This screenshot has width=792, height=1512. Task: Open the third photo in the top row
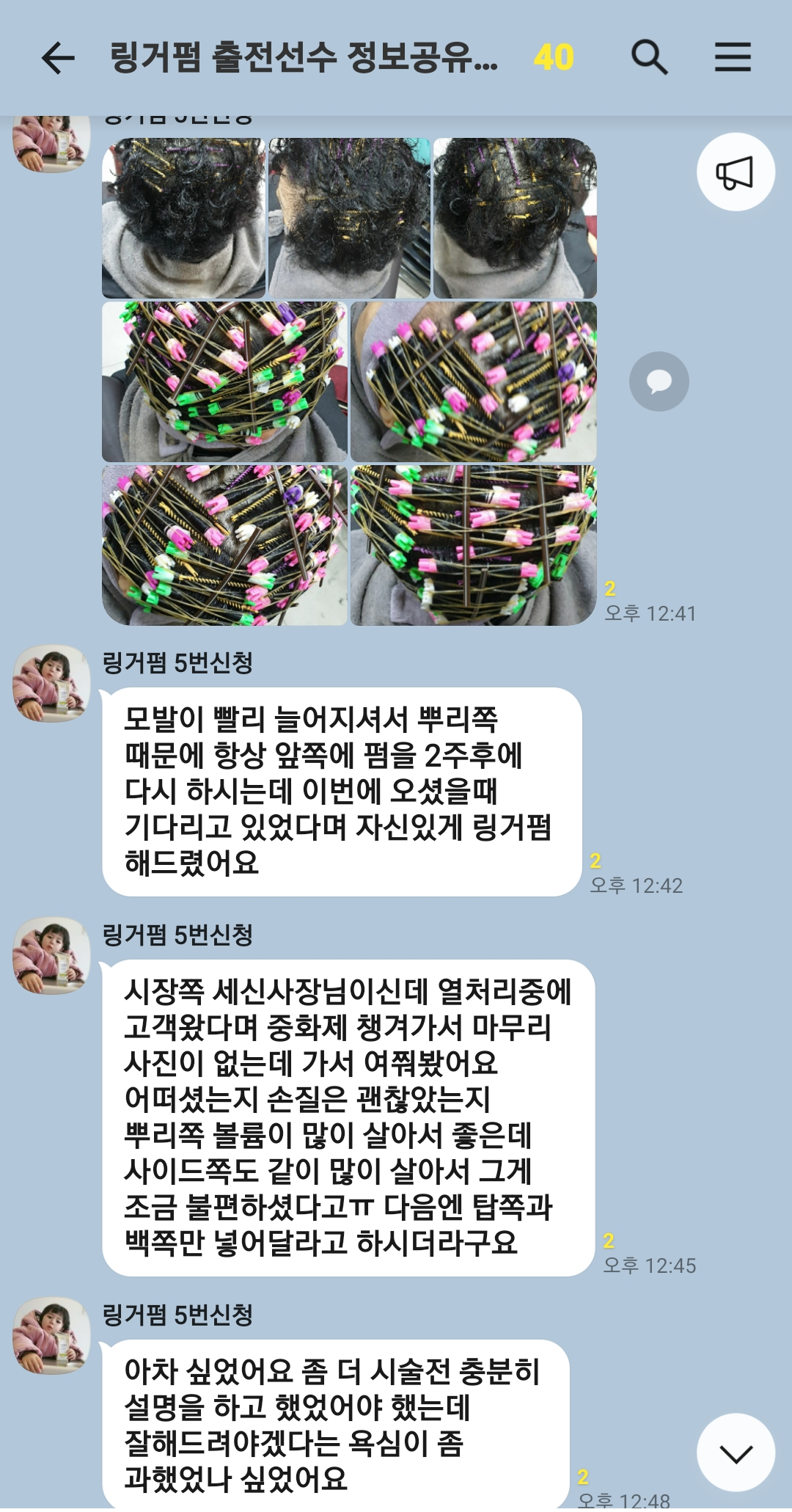[515, 218]
